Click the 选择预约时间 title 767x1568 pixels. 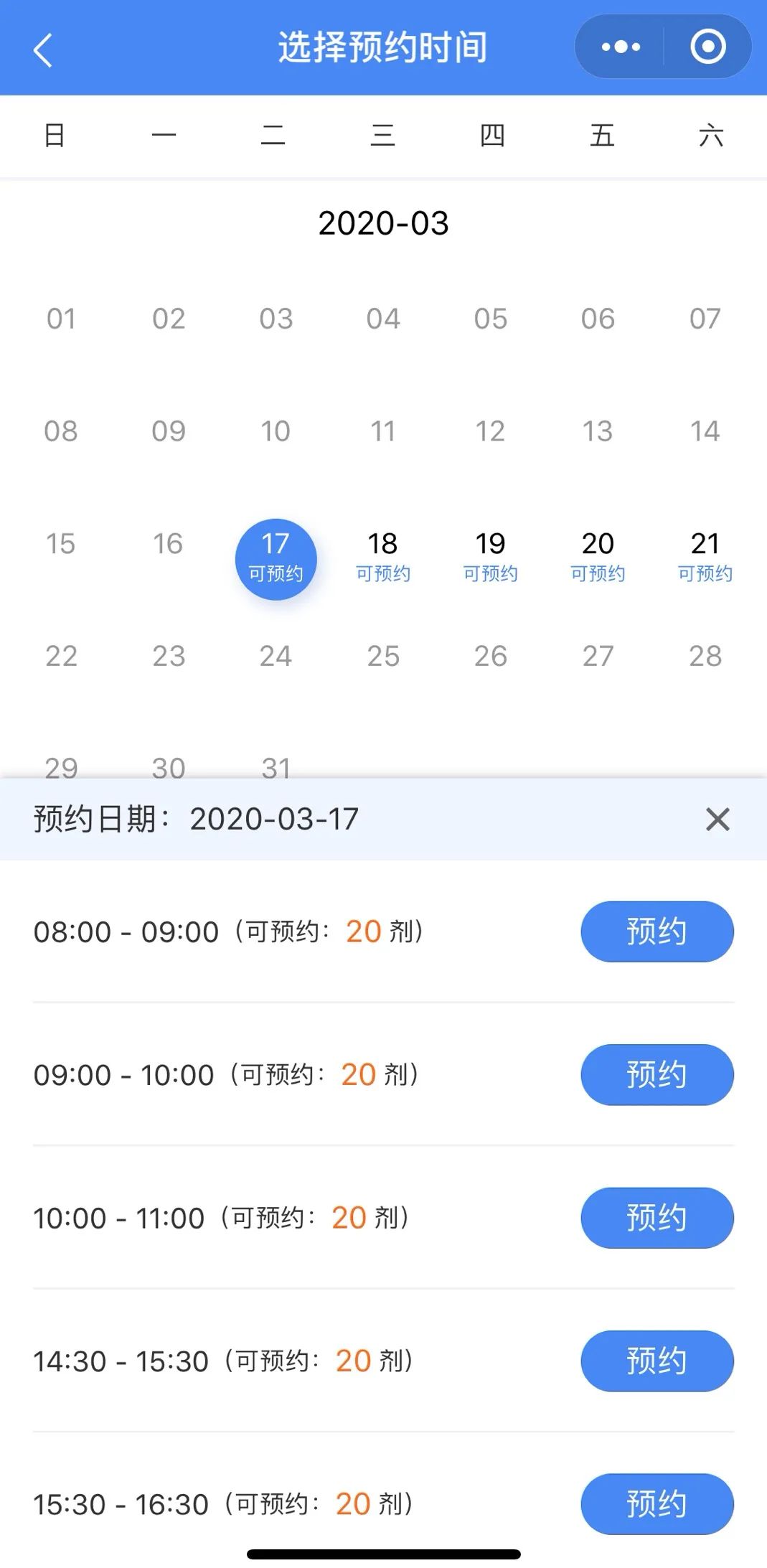(383, 47)
